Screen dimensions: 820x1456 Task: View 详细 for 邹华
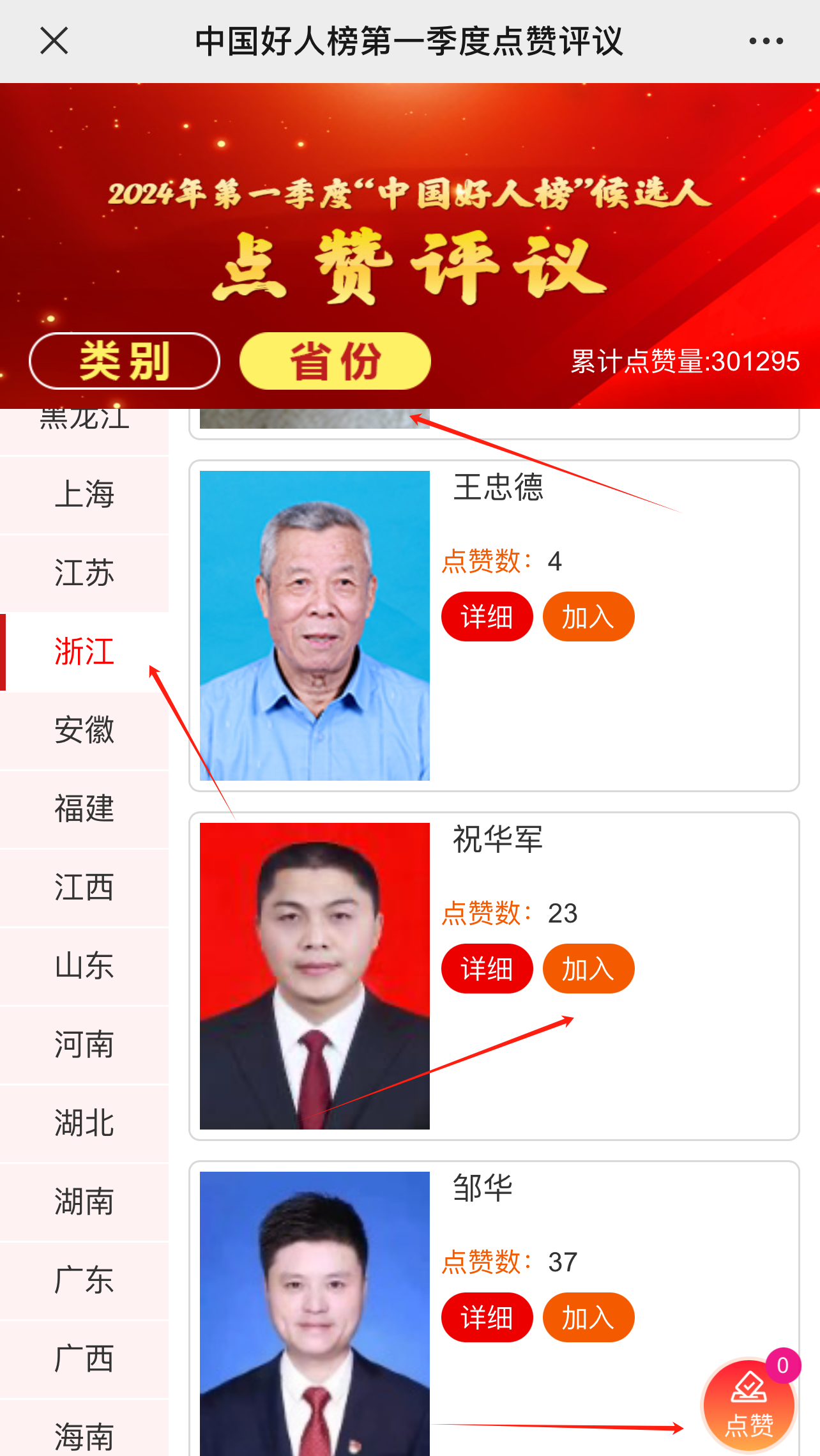pyautogui.click(x=487, y=1317)
